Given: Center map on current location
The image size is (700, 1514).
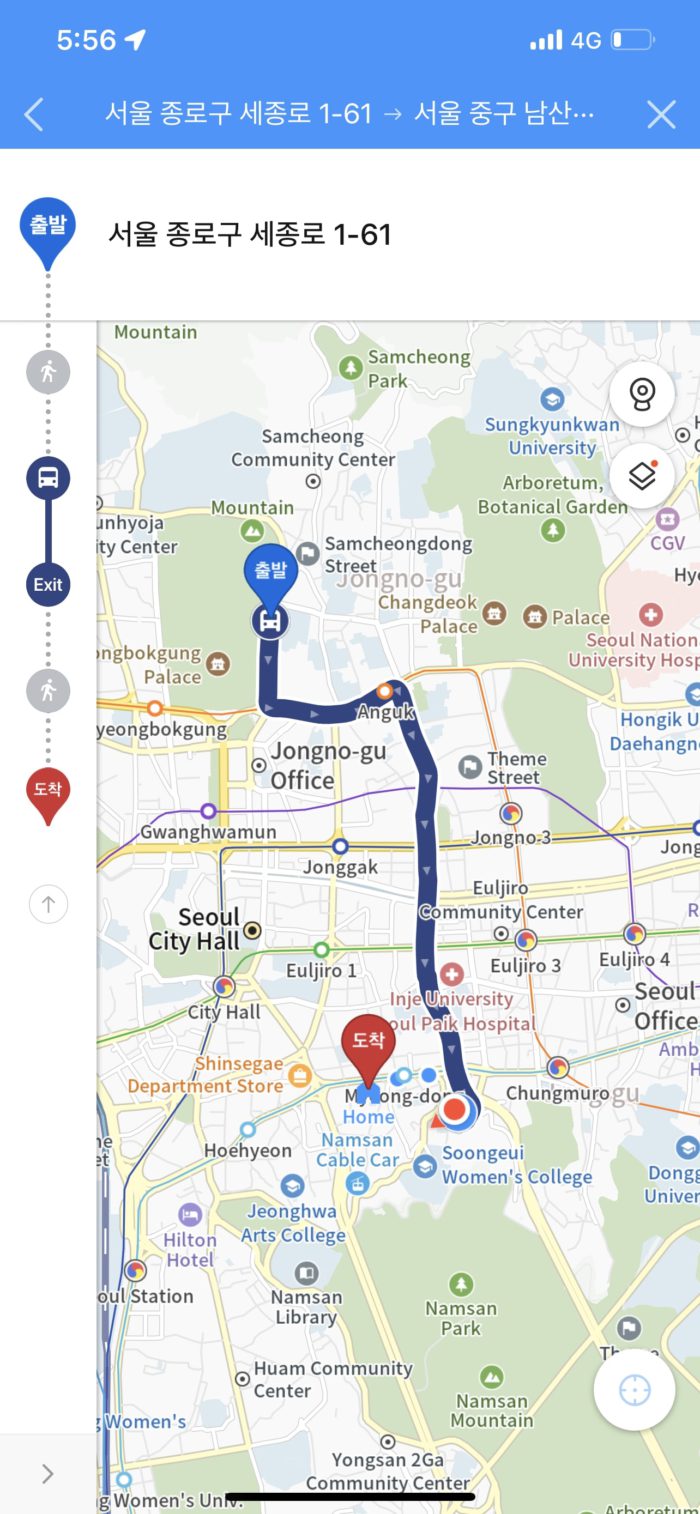Looking at the screenshot, I should (635, 1390).
